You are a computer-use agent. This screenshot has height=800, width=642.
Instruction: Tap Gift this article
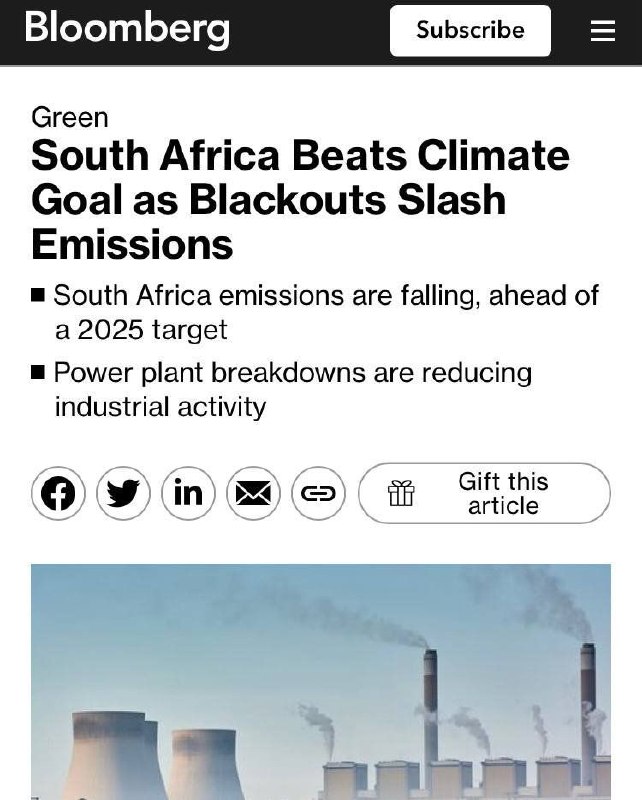pos(484,493)
